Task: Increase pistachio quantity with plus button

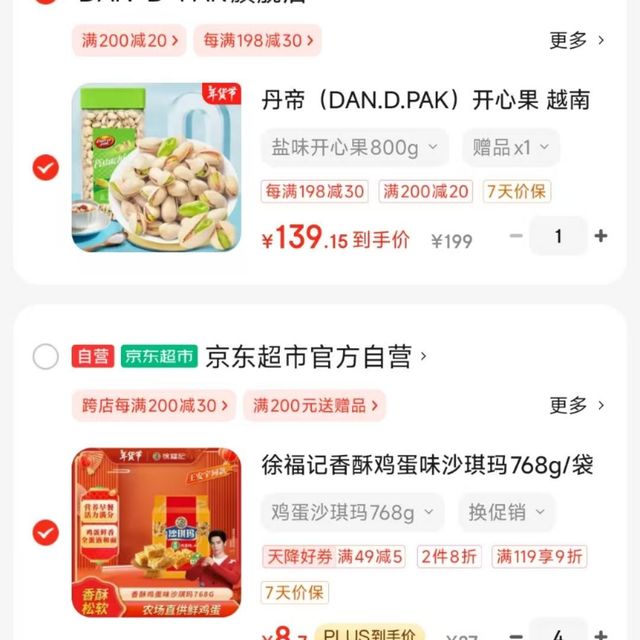Action: 600,237
